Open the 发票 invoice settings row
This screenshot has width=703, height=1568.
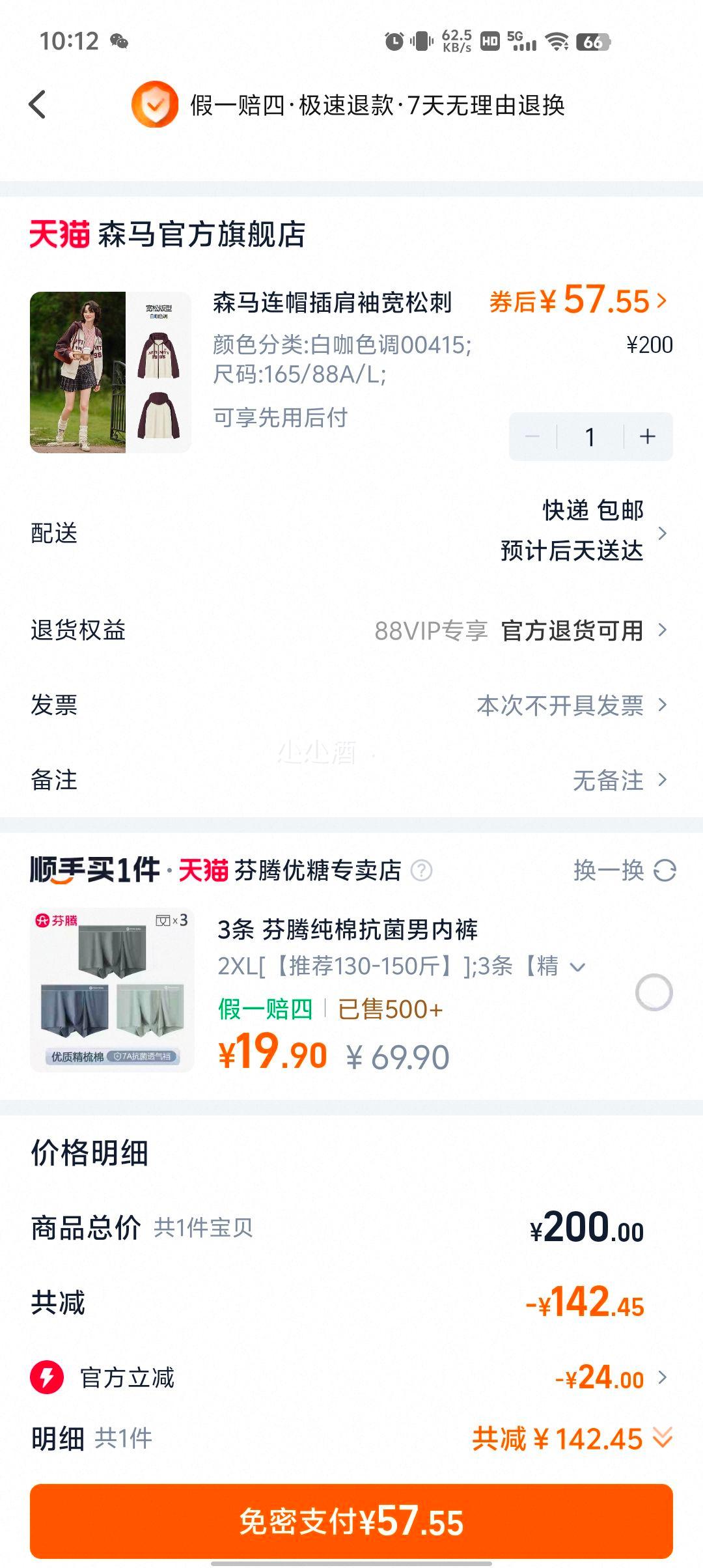[351, 705]
